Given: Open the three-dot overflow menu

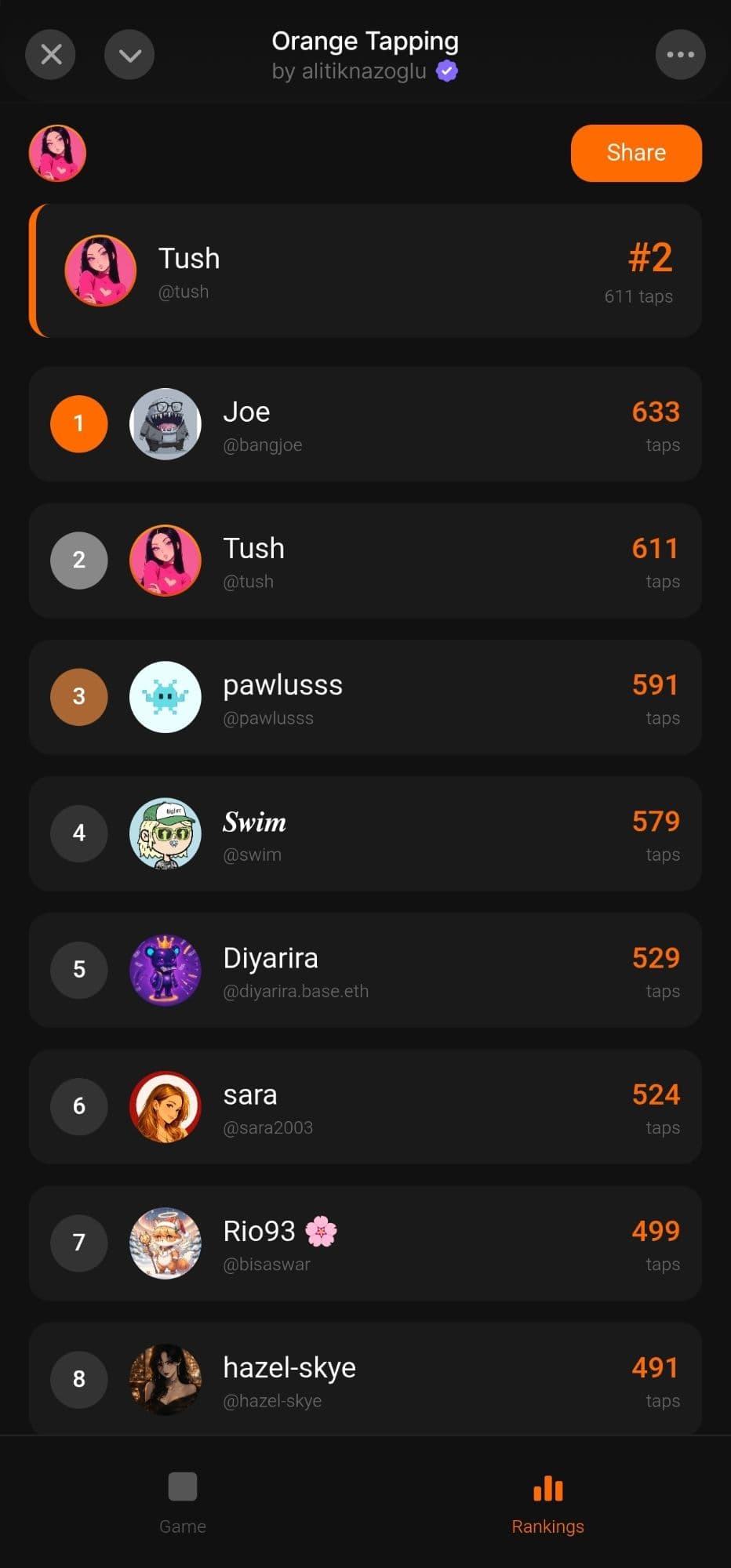Looking at the screenshot, I should [x=680, y=55].
